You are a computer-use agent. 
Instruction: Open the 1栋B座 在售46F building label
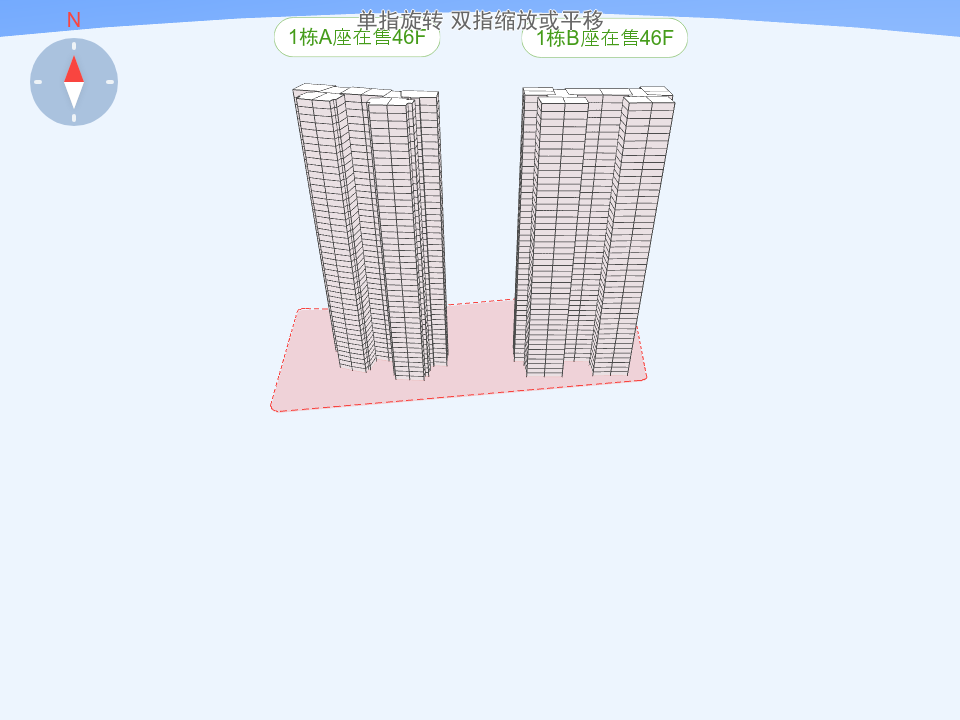(604, 39)
